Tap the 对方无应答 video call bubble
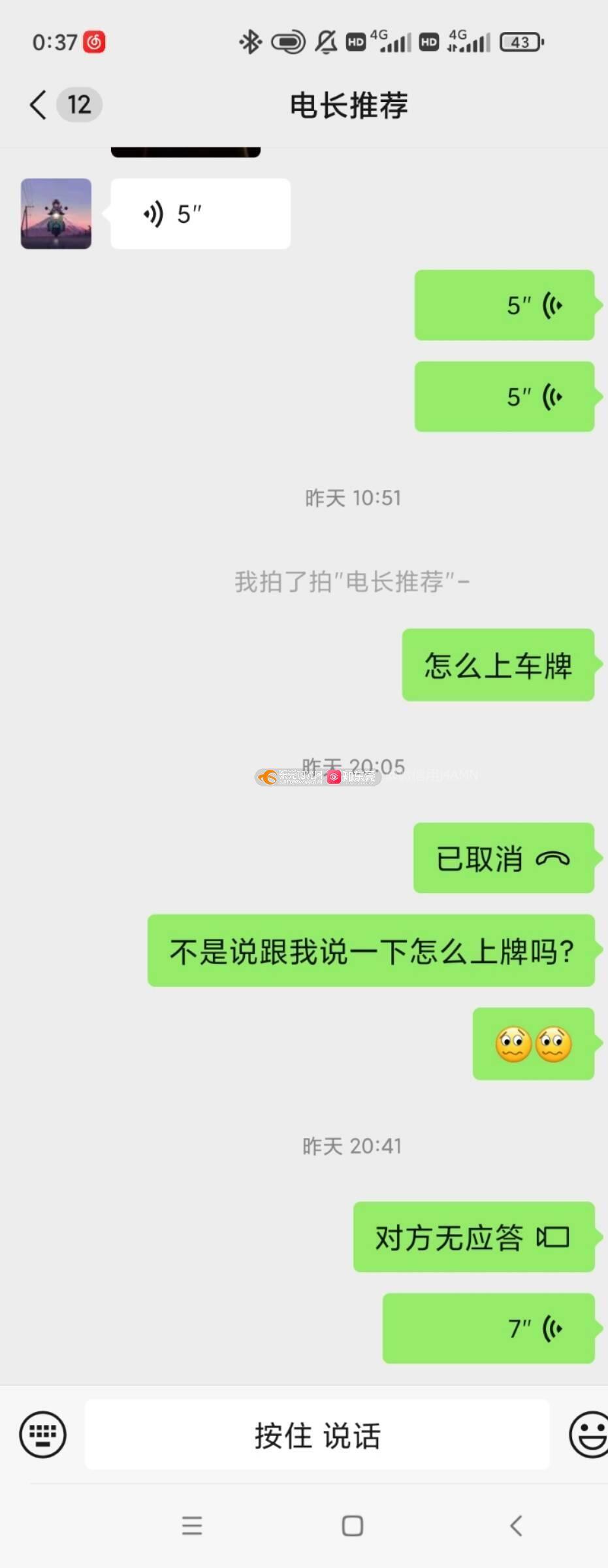This screenshot has width=608, height=1568. (473, 1237)
